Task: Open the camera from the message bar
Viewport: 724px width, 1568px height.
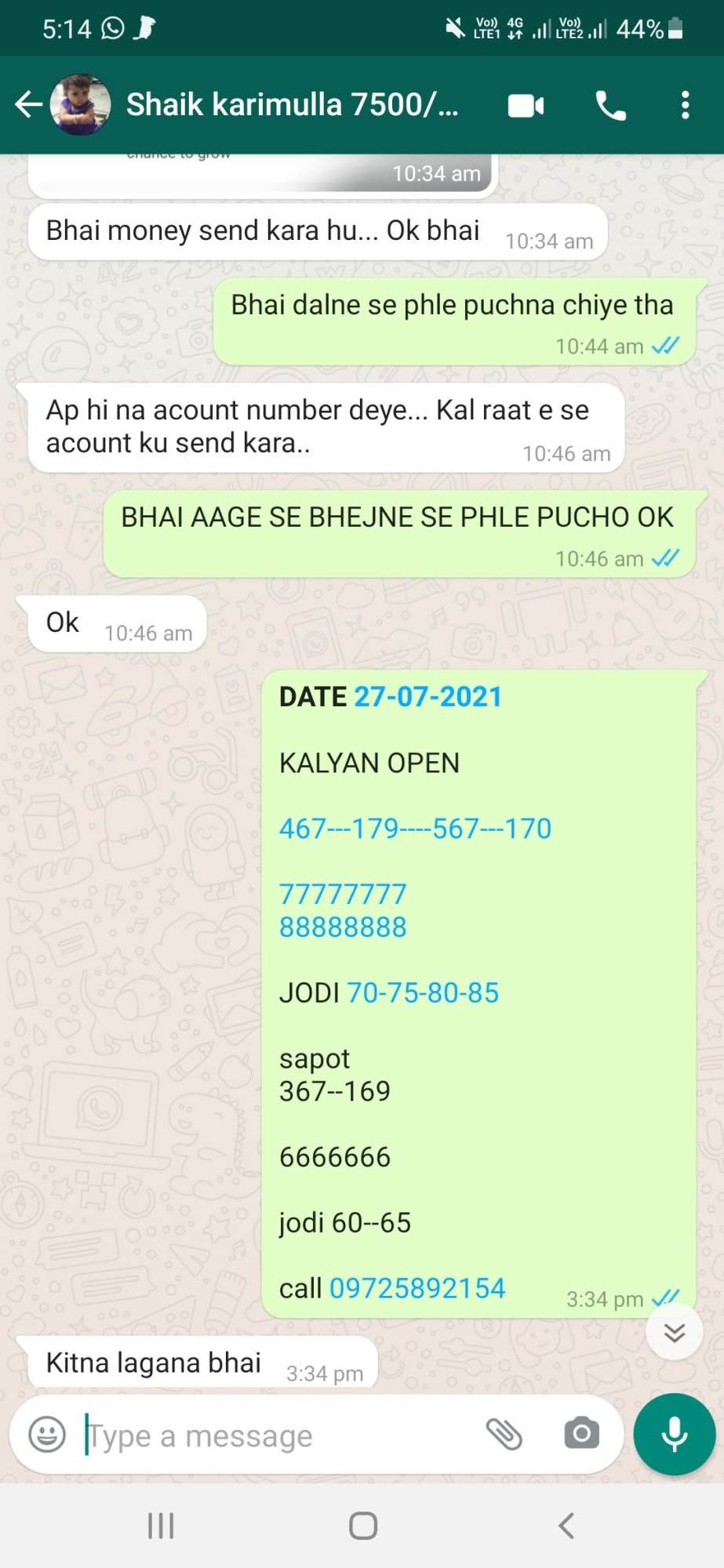Action: 581,1434
